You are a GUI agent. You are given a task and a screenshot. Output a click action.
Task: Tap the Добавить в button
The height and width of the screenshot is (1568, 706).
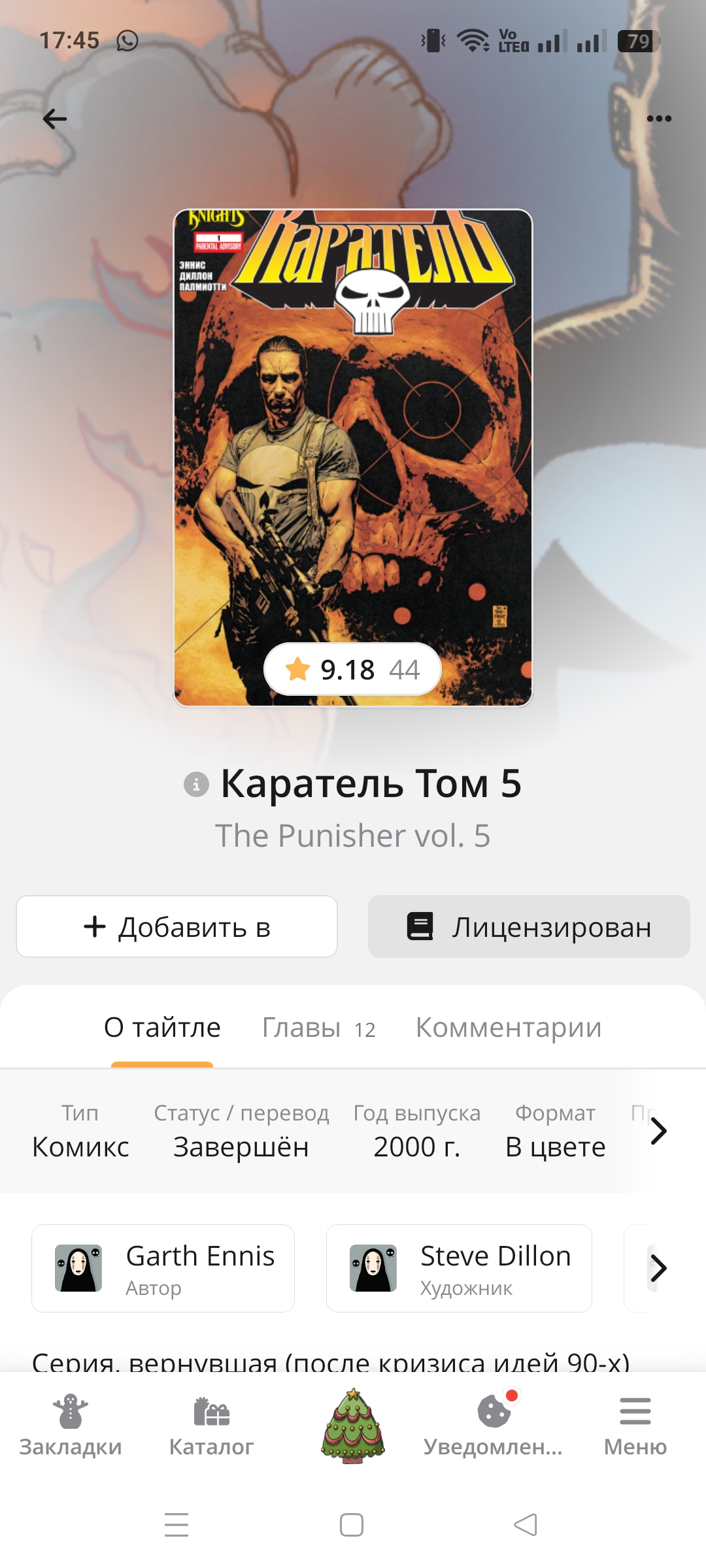[176, 926]
